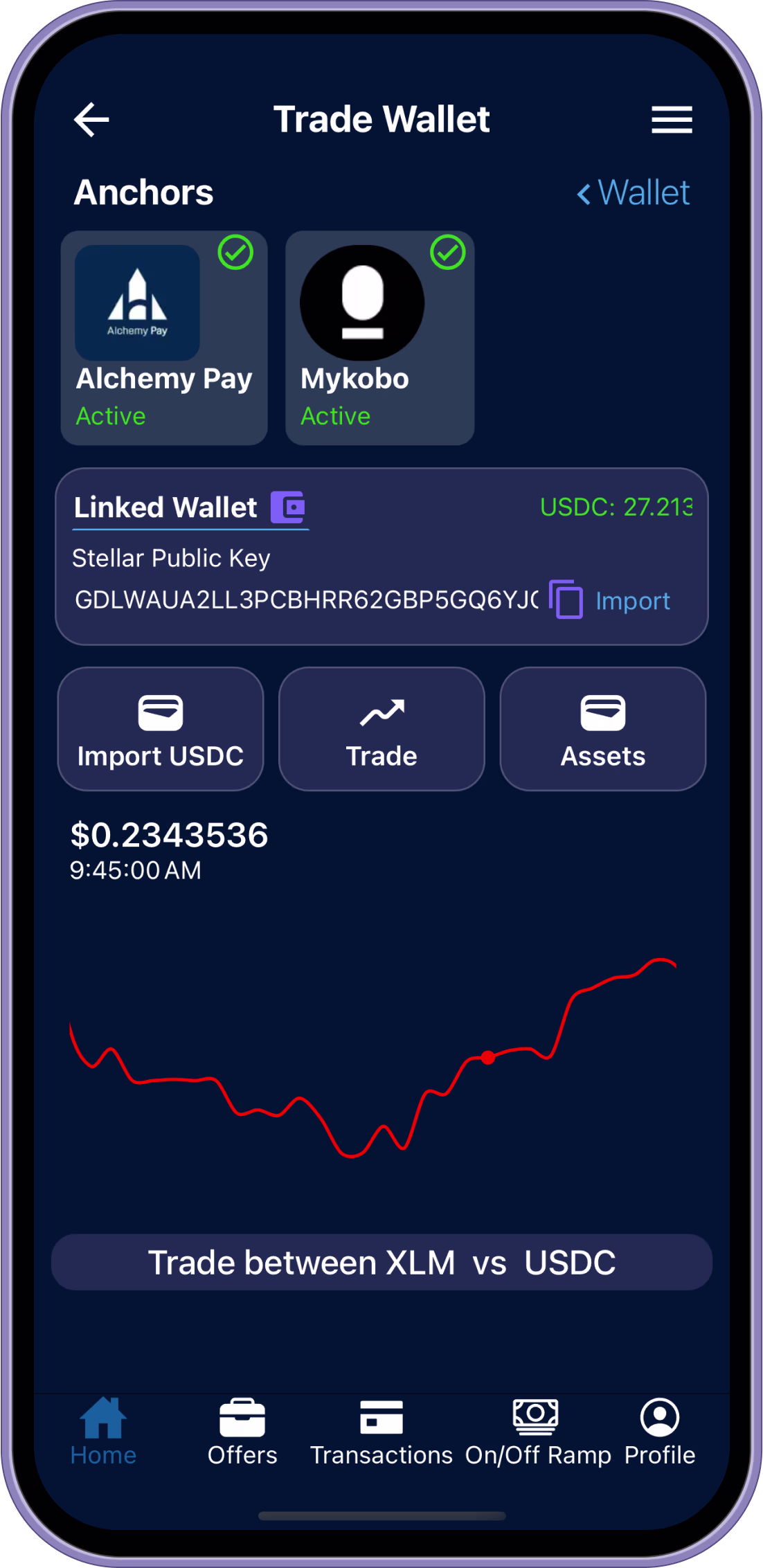Tap Import next to the public key
This screenshot has height=1568, width=763.
tap(632, 601)
